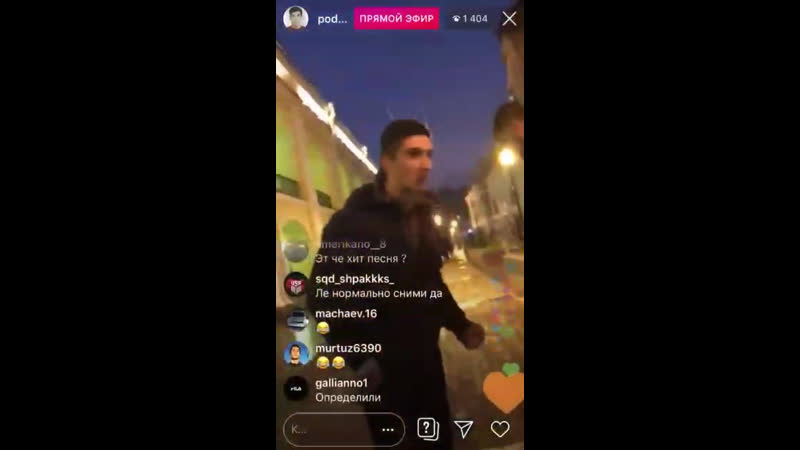Viewport: 800px width, 450px height.
Task: Open machaev.16 commenter profile
Action: (x=296, y=320)
